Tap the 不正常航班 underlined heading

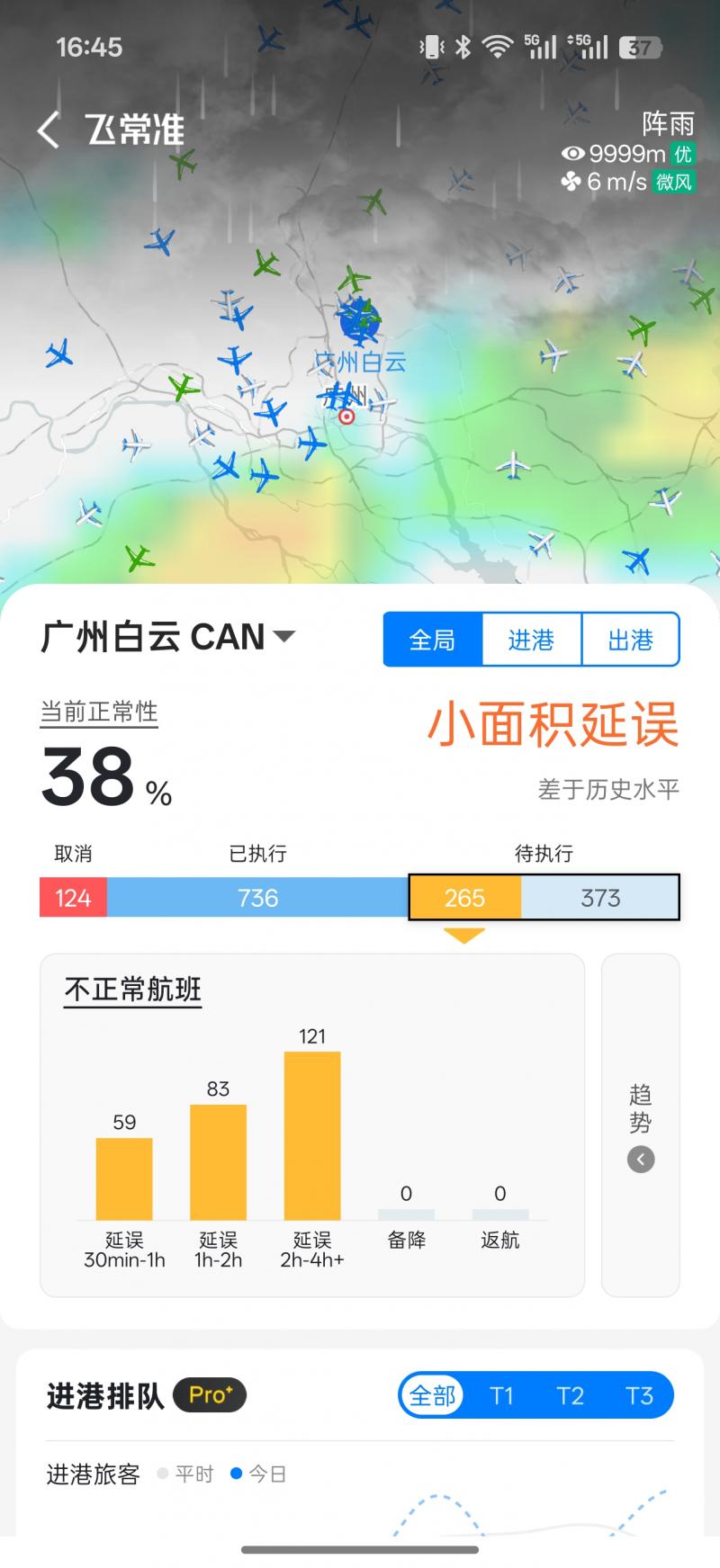click(x=133, y=990)
